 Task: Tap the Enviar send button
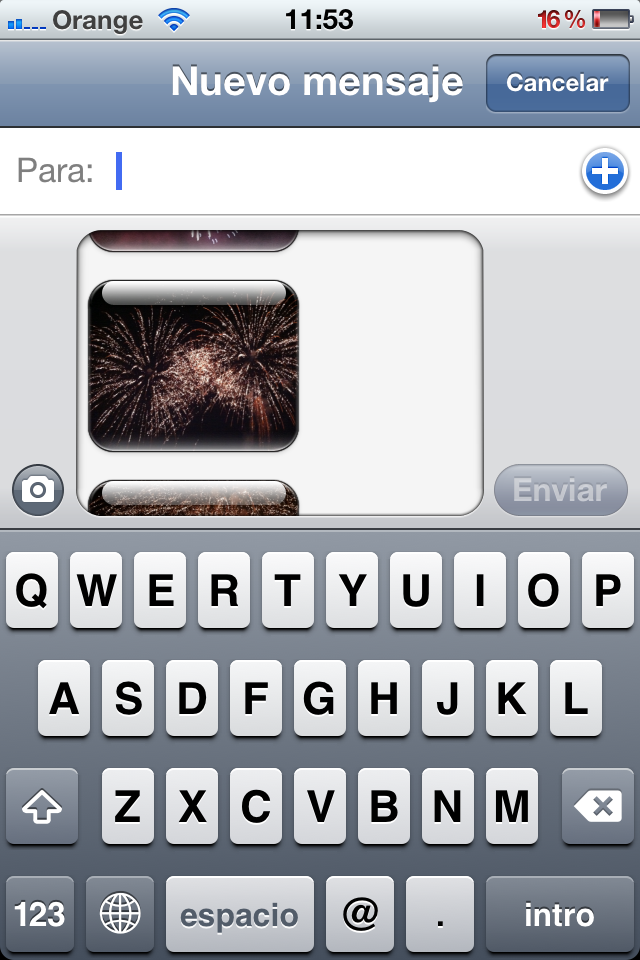[x=560, y=490]
